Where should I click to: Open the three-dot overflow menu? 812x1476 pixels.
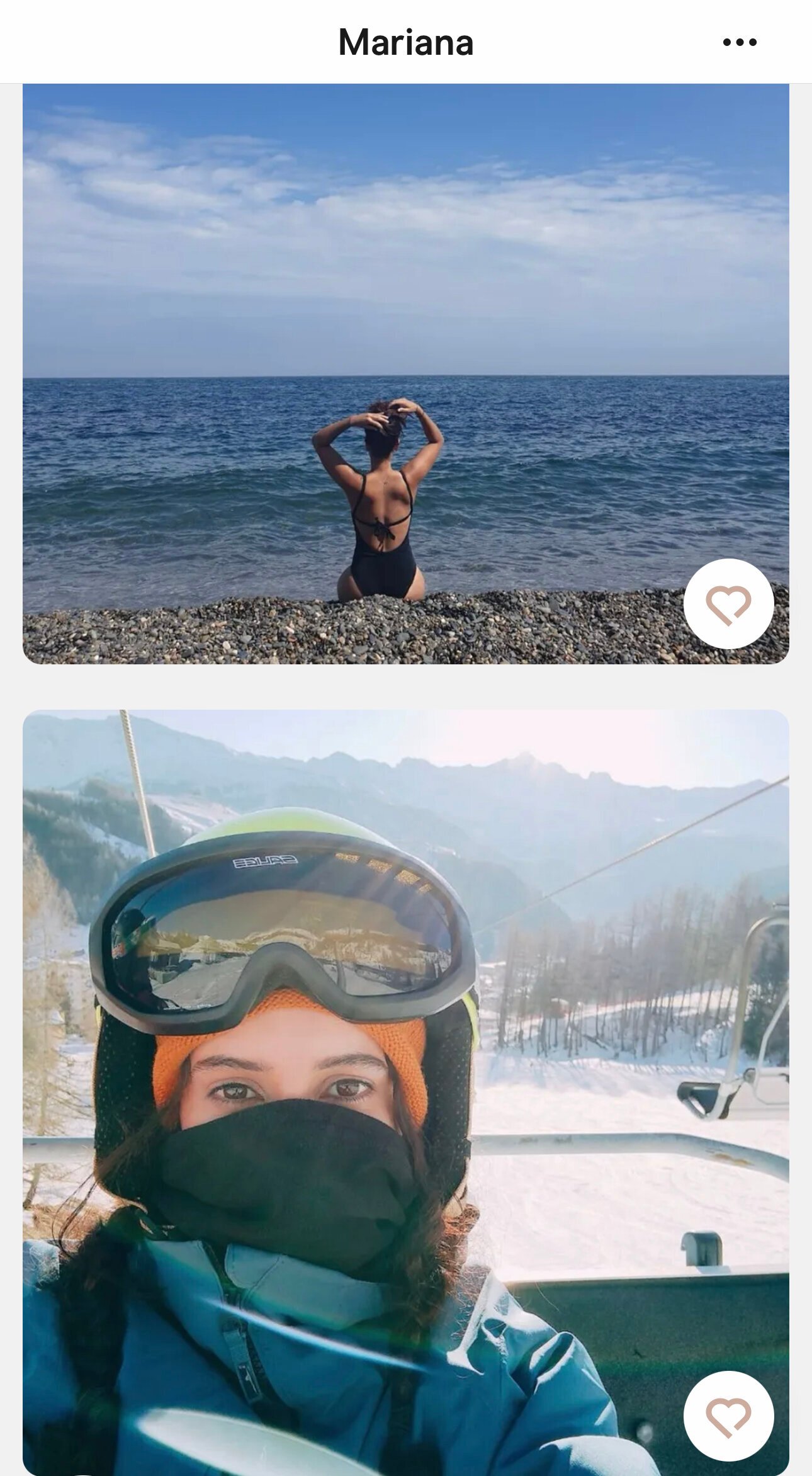pyautogui.click(x=740, y=42)
